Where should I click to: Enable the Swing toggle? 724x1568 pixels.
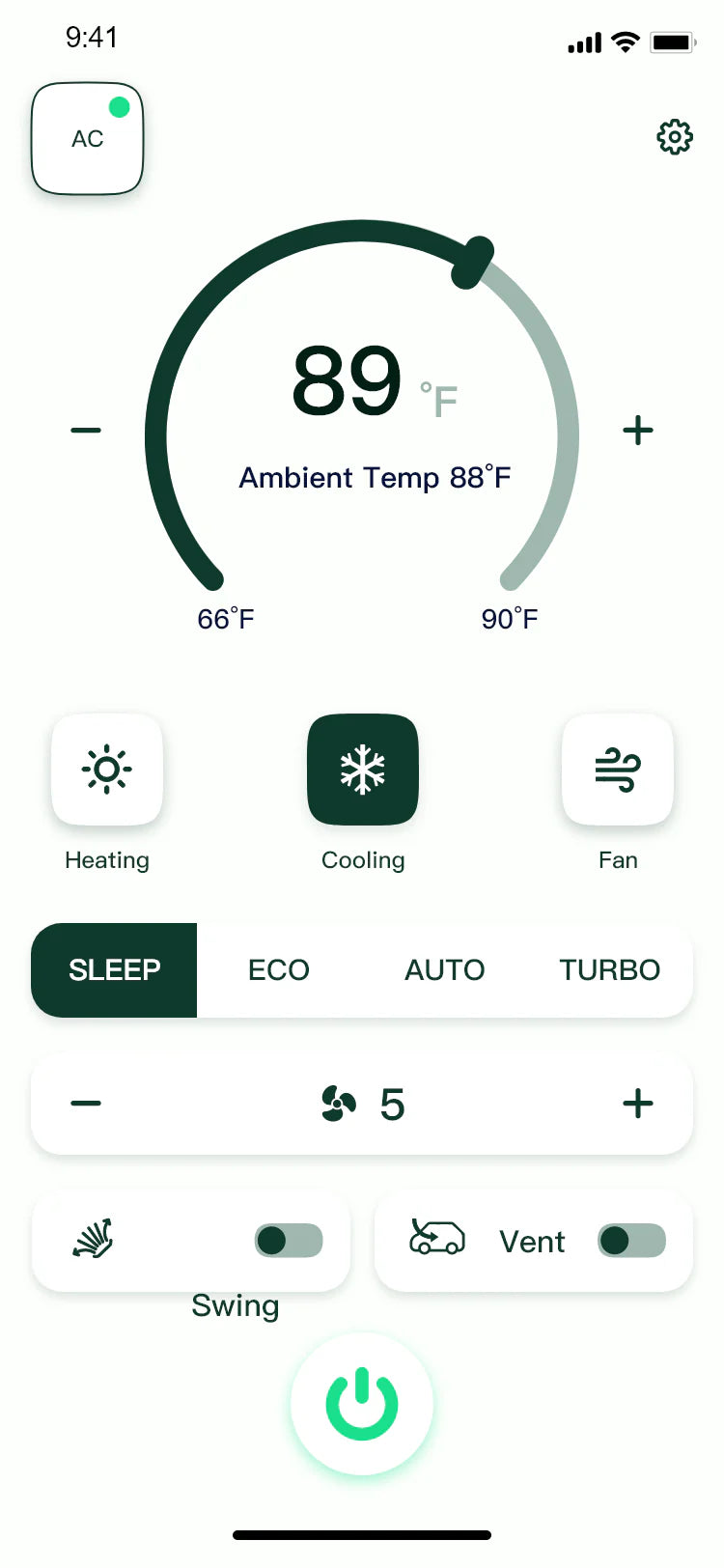290,1242
